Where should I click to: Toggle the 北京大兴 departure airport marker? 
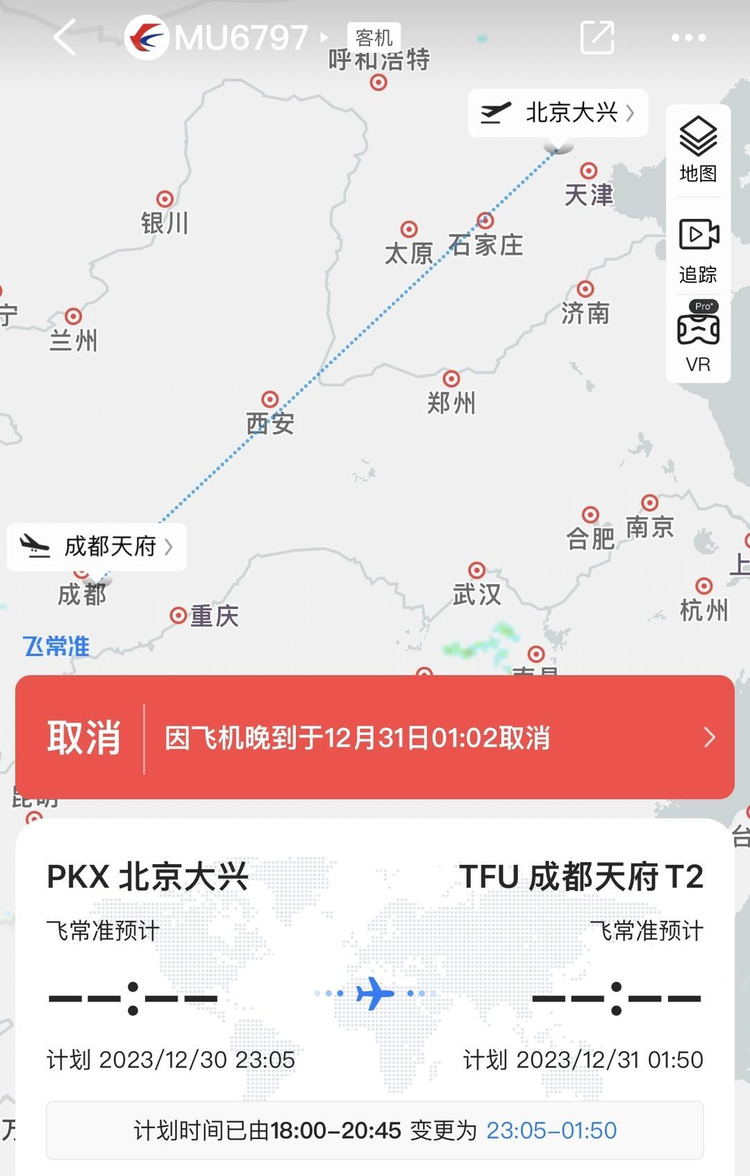(557, 113)
